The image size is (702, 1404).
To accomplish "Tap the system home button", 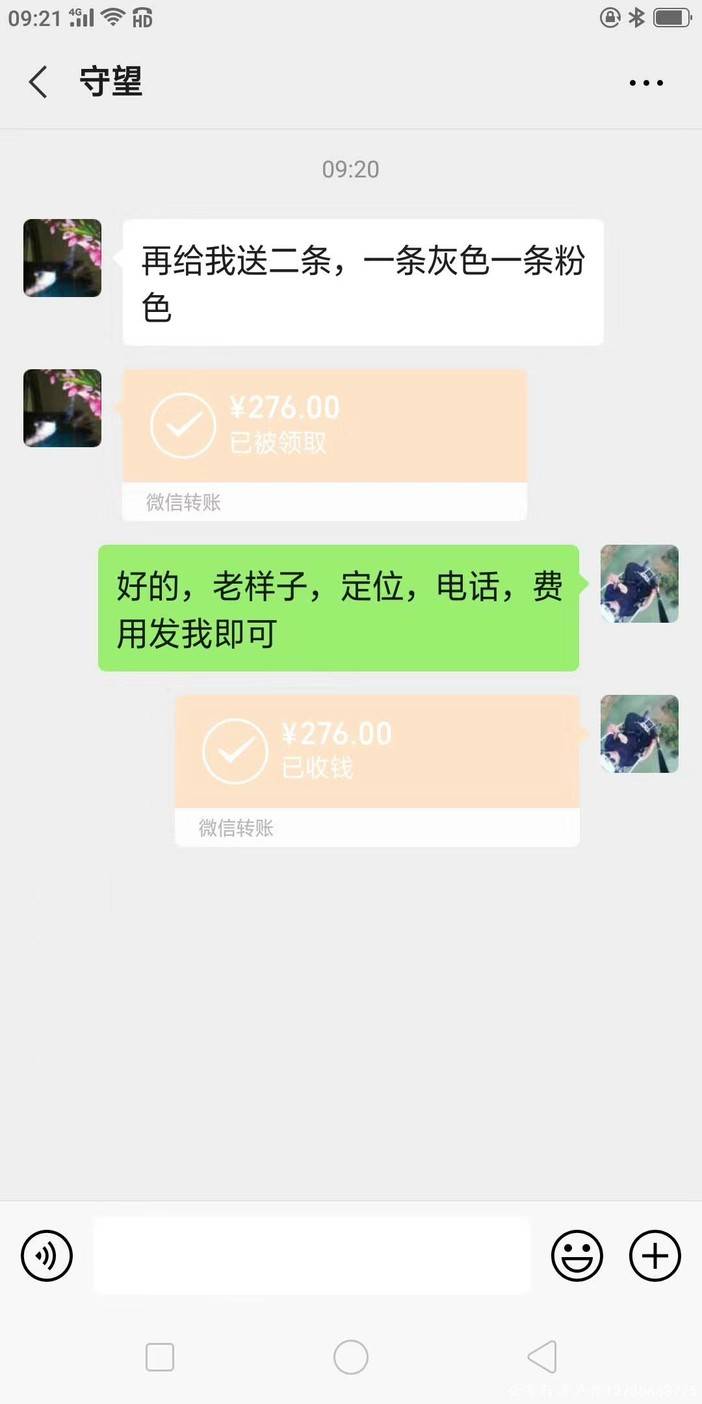I will tap(351, 1357).
